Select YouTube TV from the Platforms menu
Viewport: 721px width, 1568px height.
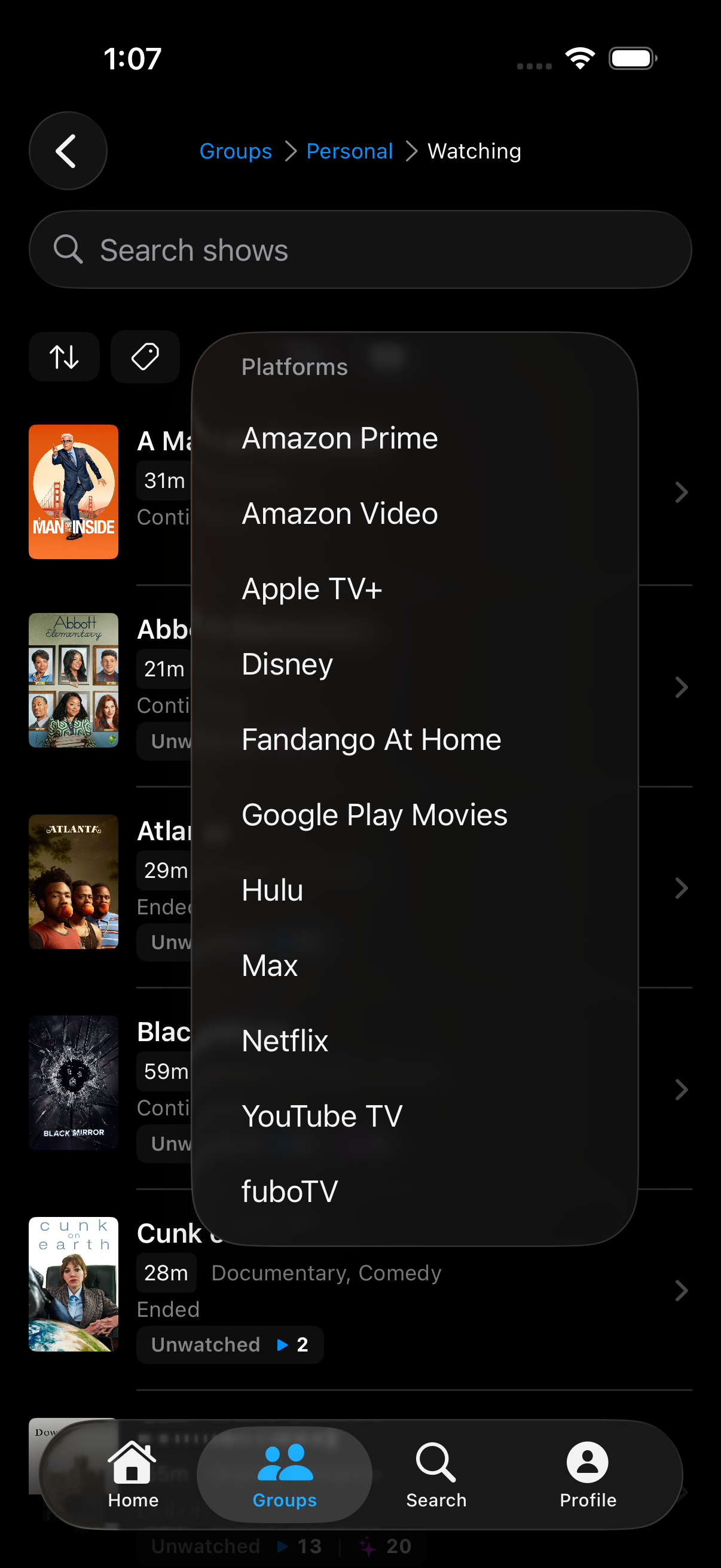[x=322, y=1116]
